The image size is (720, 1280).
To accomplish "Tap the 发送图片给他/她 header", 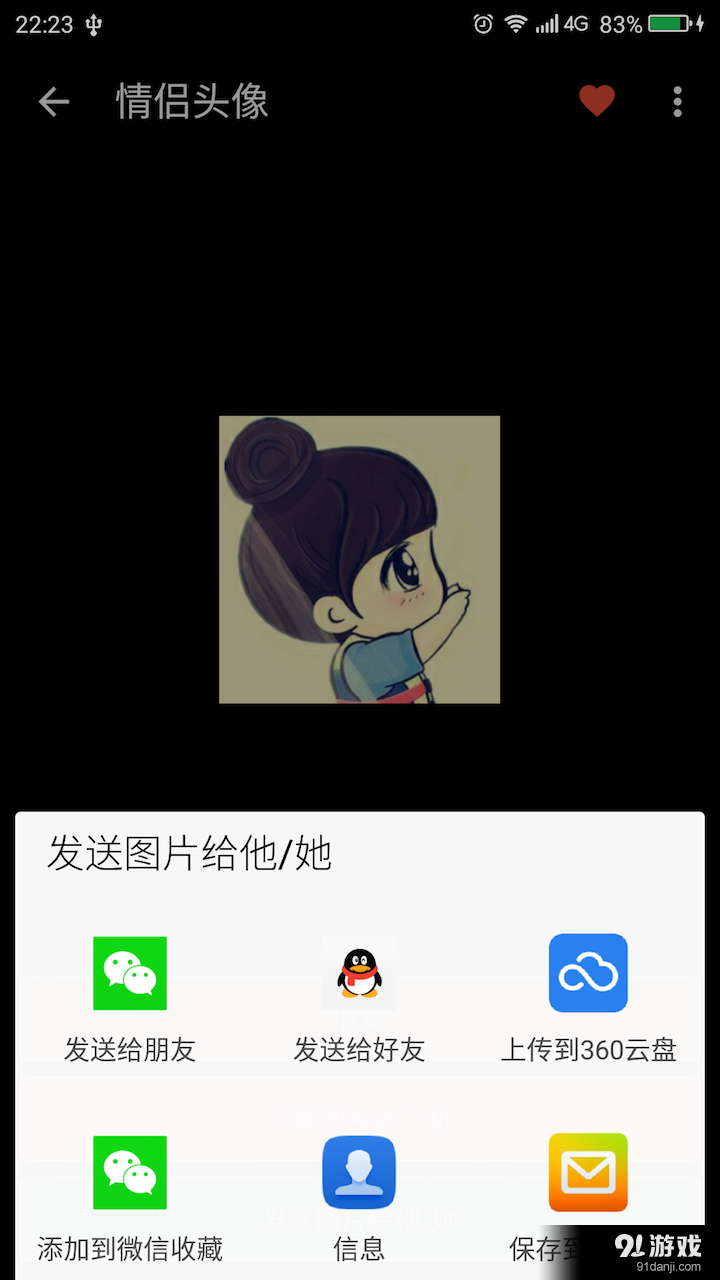I will [190, 855].
